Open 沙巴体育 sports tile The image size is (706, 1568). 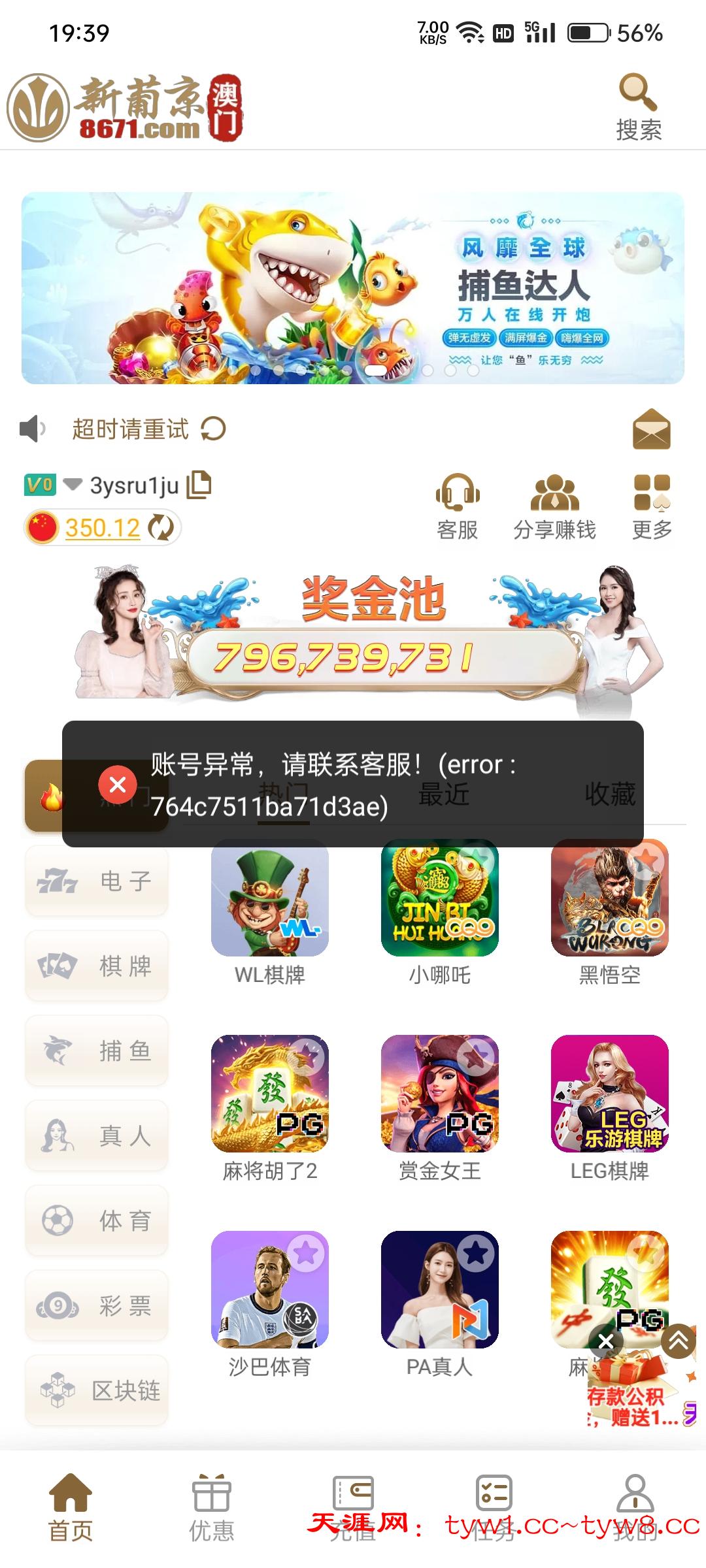269,1290
